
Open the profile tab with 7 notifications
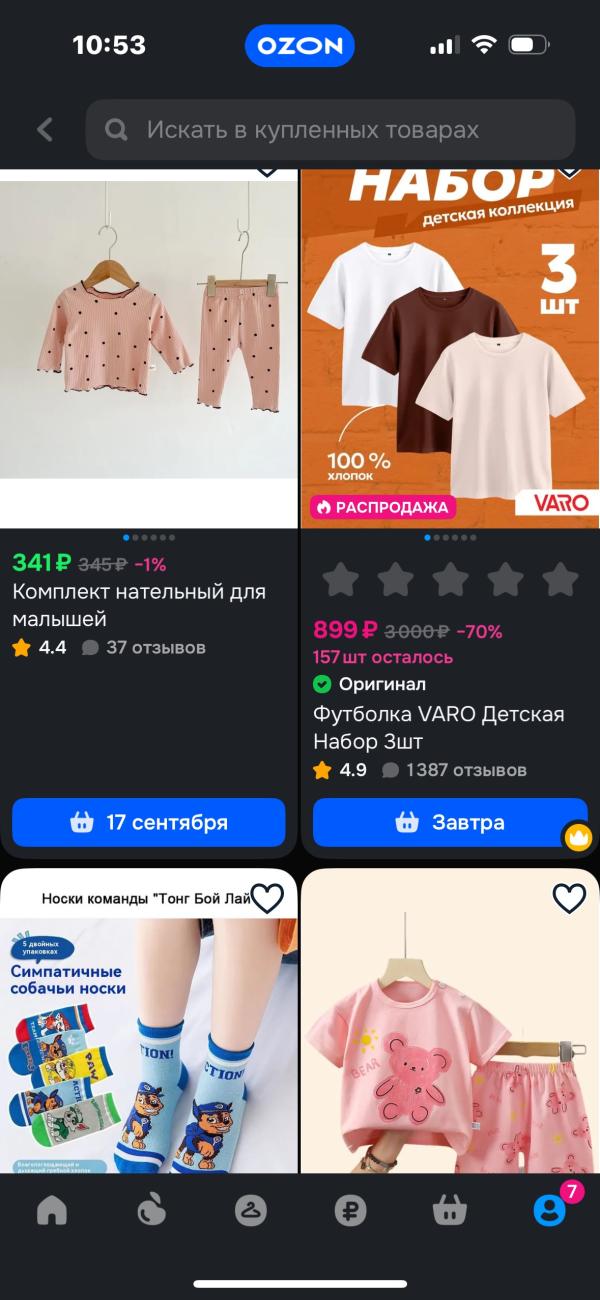(549, 1211)
